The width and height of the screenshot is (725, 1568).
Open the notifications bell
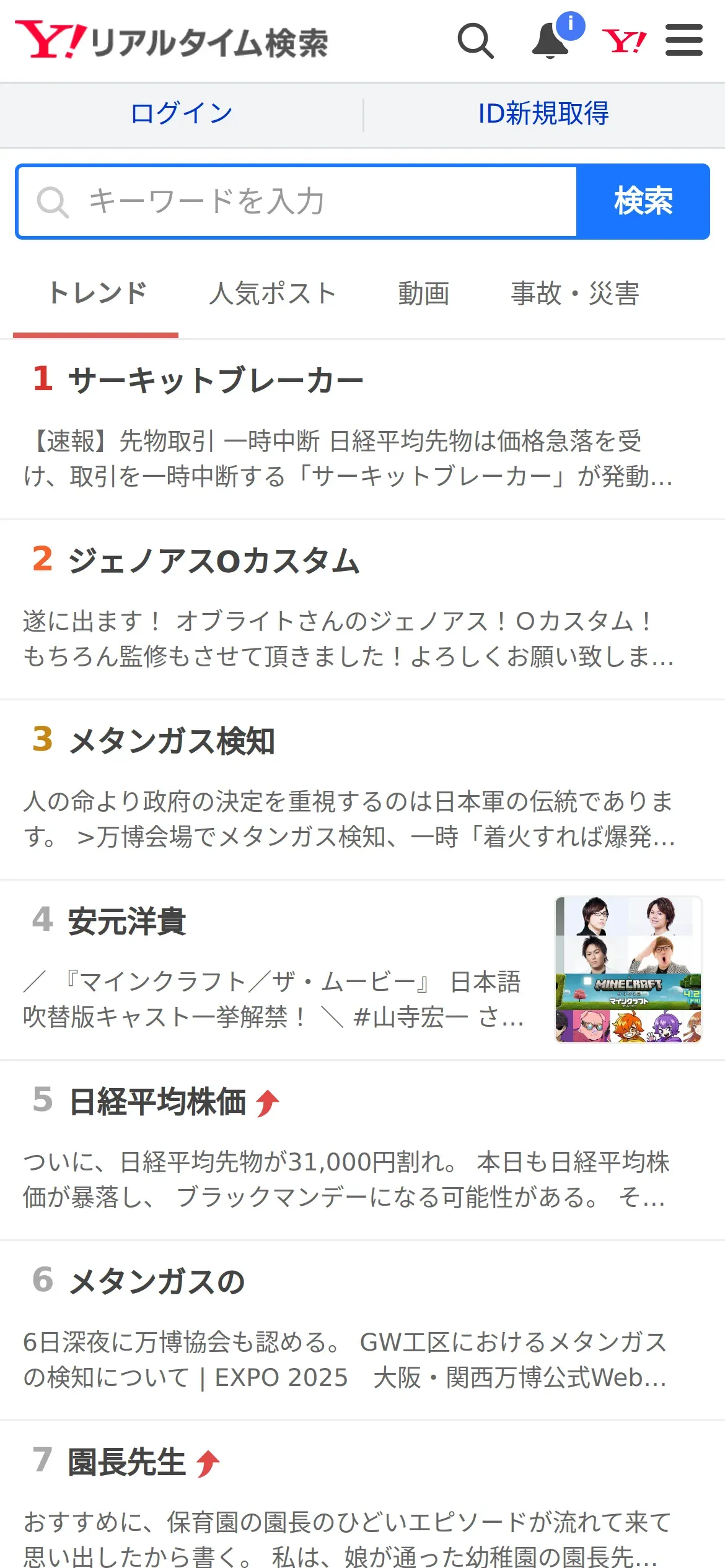[551, 41]
